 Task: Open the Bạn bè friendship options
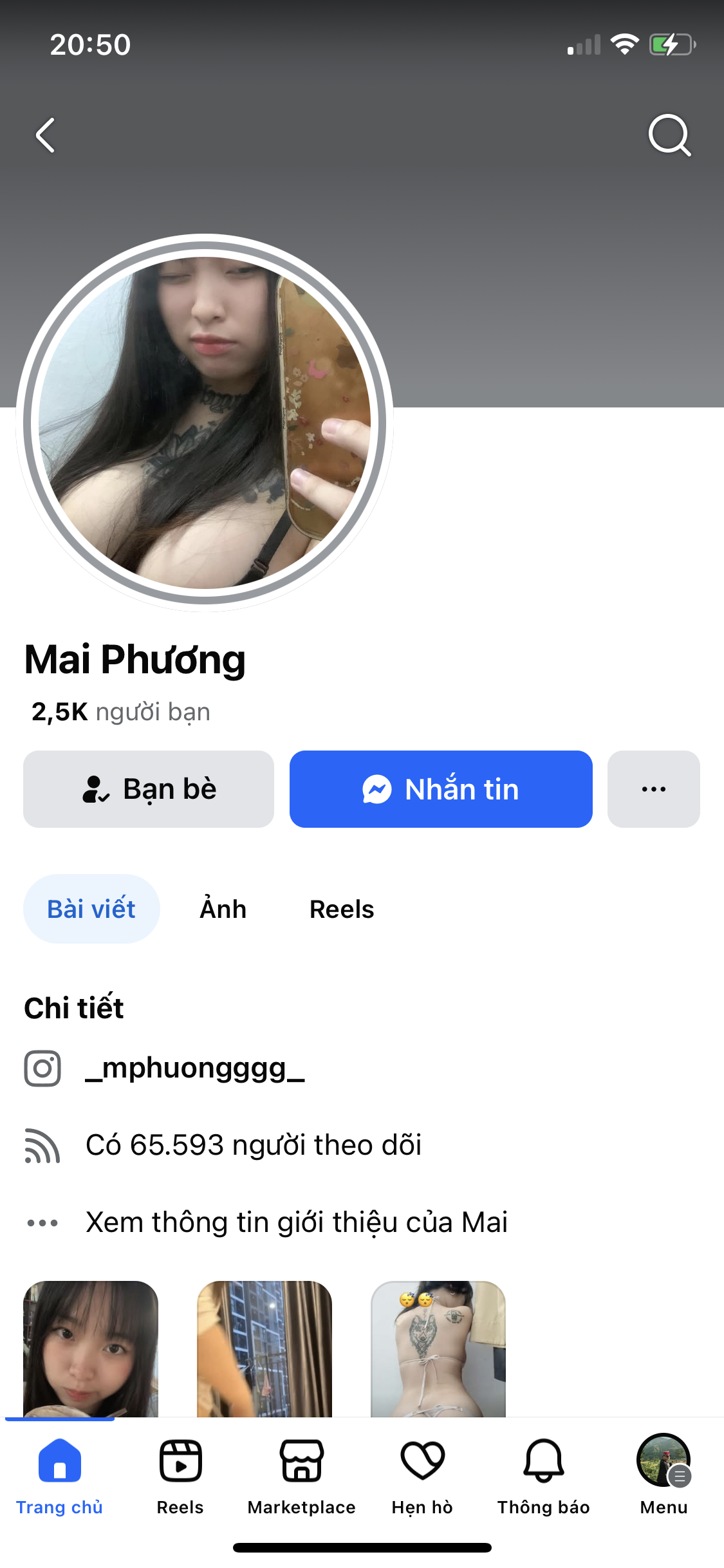click(x=149, y=789)
